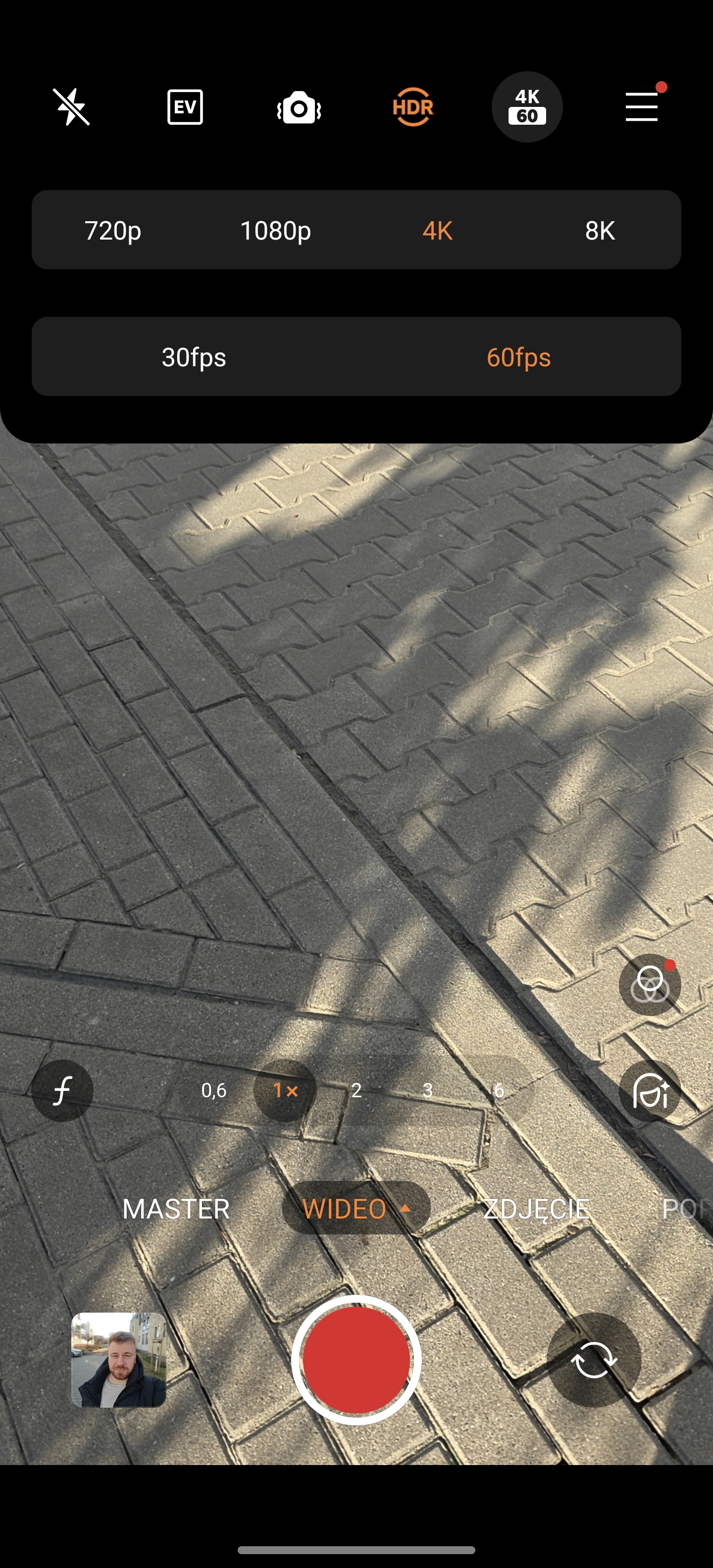This screenshot has height=1568, width=713.
Task: Select 720p resolution
Action: [x=112, y=231]
